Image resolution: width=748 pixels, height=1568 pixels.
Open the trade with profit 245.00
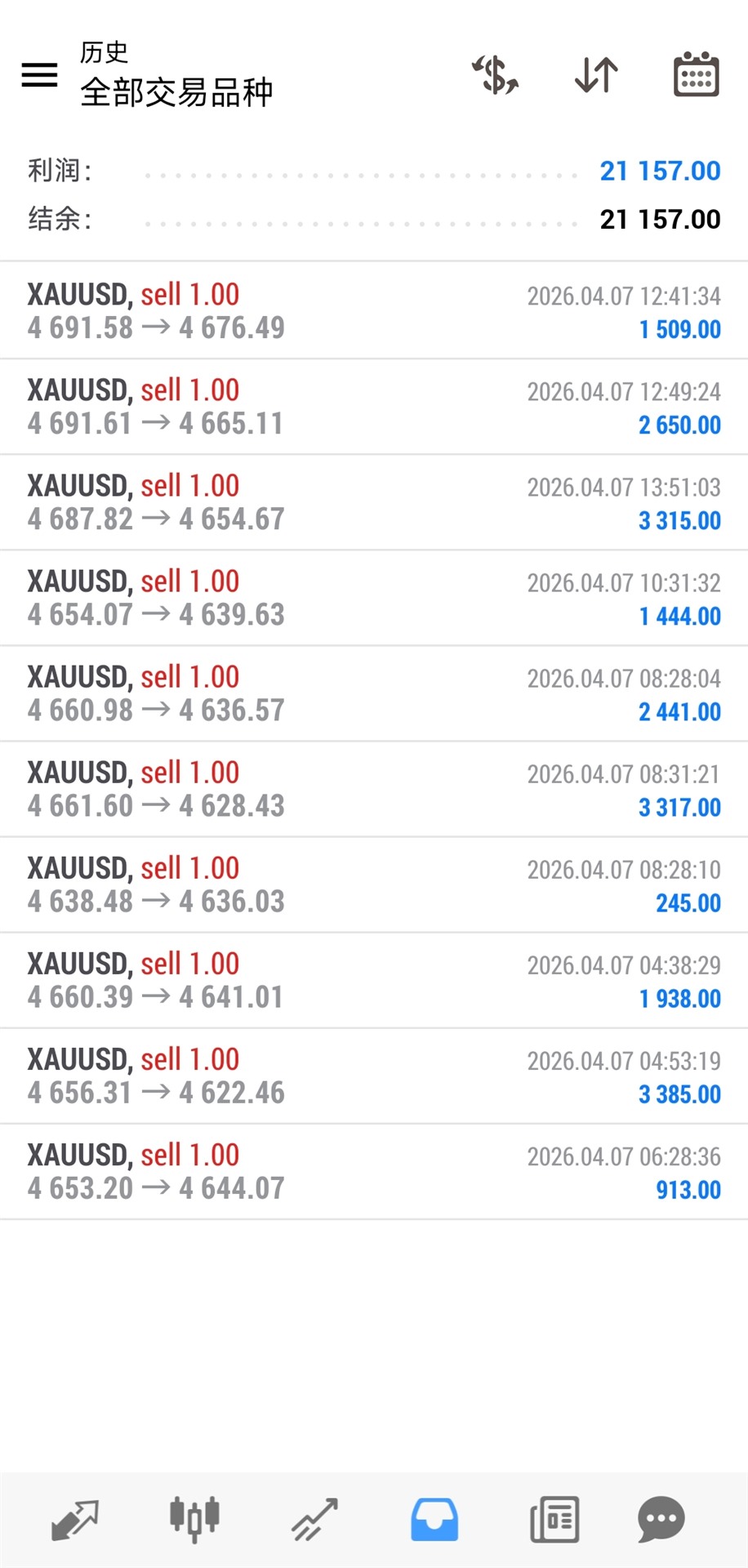click(x=374, y=884)
